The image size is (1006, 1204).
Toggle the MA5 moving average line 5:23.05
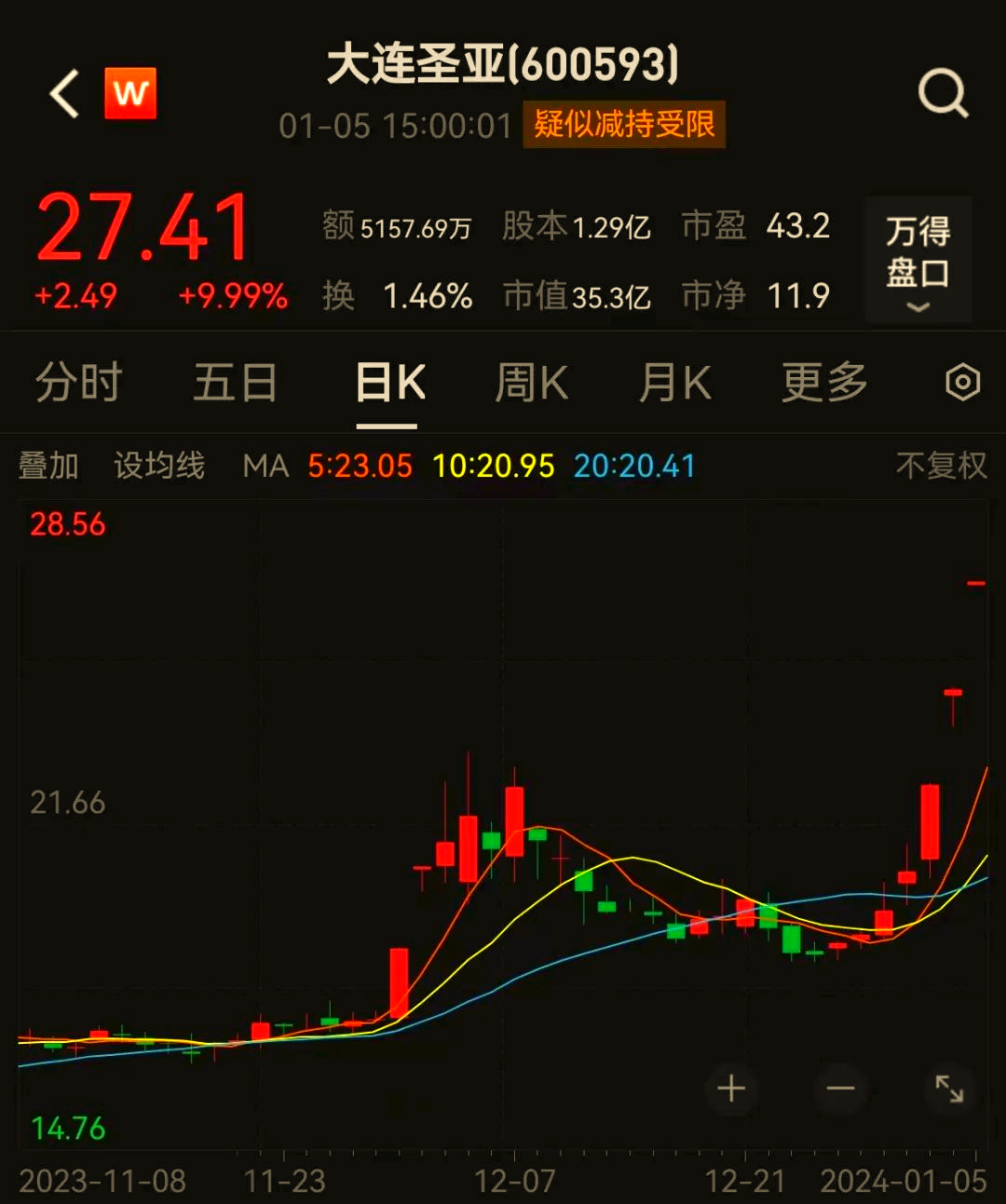coord(359,466)
